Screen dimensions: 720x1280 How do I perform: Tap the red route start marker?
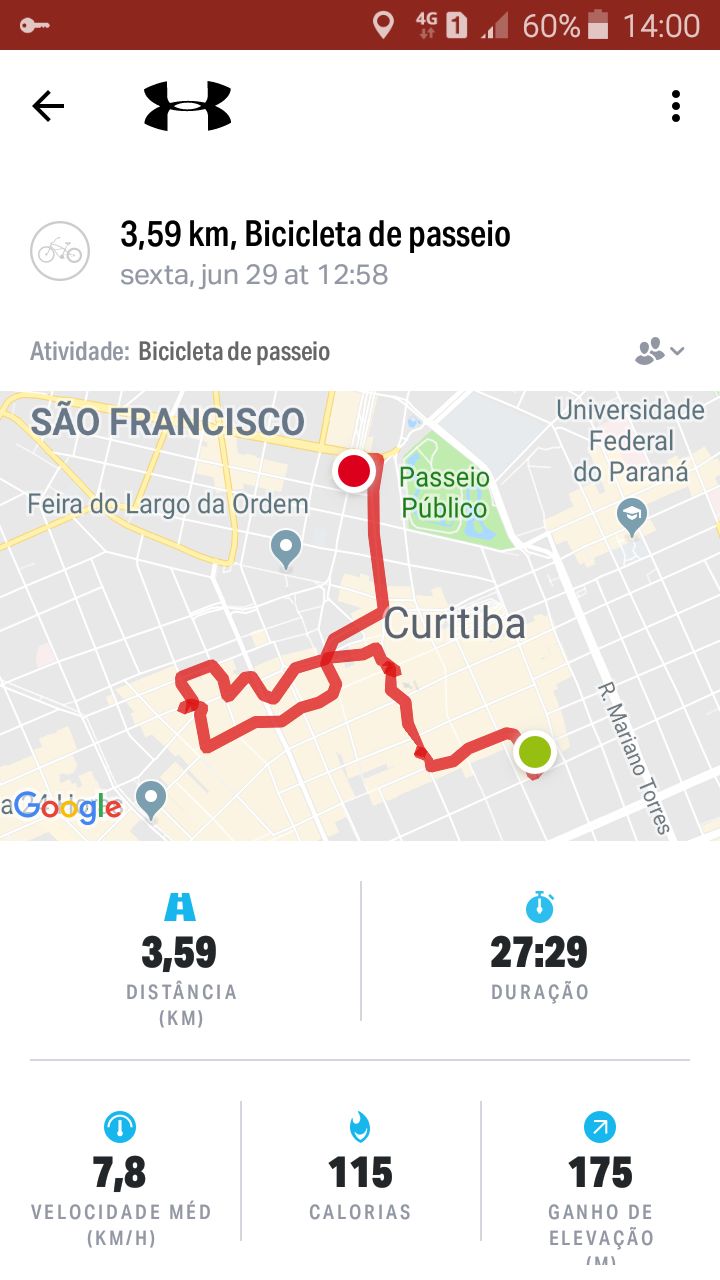(x=353, y=470)
